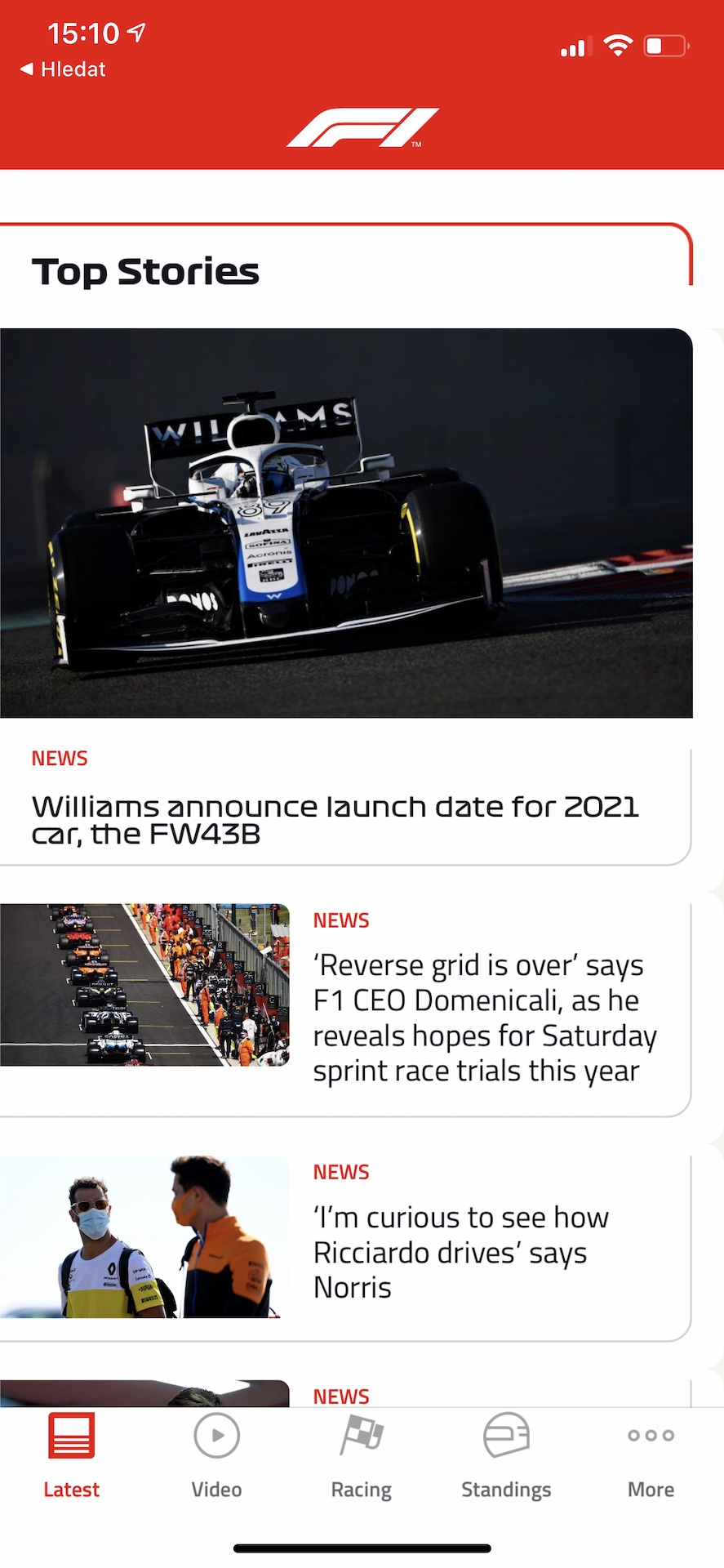
Task: Read the 'Reverse grid is over' Domenicali article
Action: [x=485, y=1018]
